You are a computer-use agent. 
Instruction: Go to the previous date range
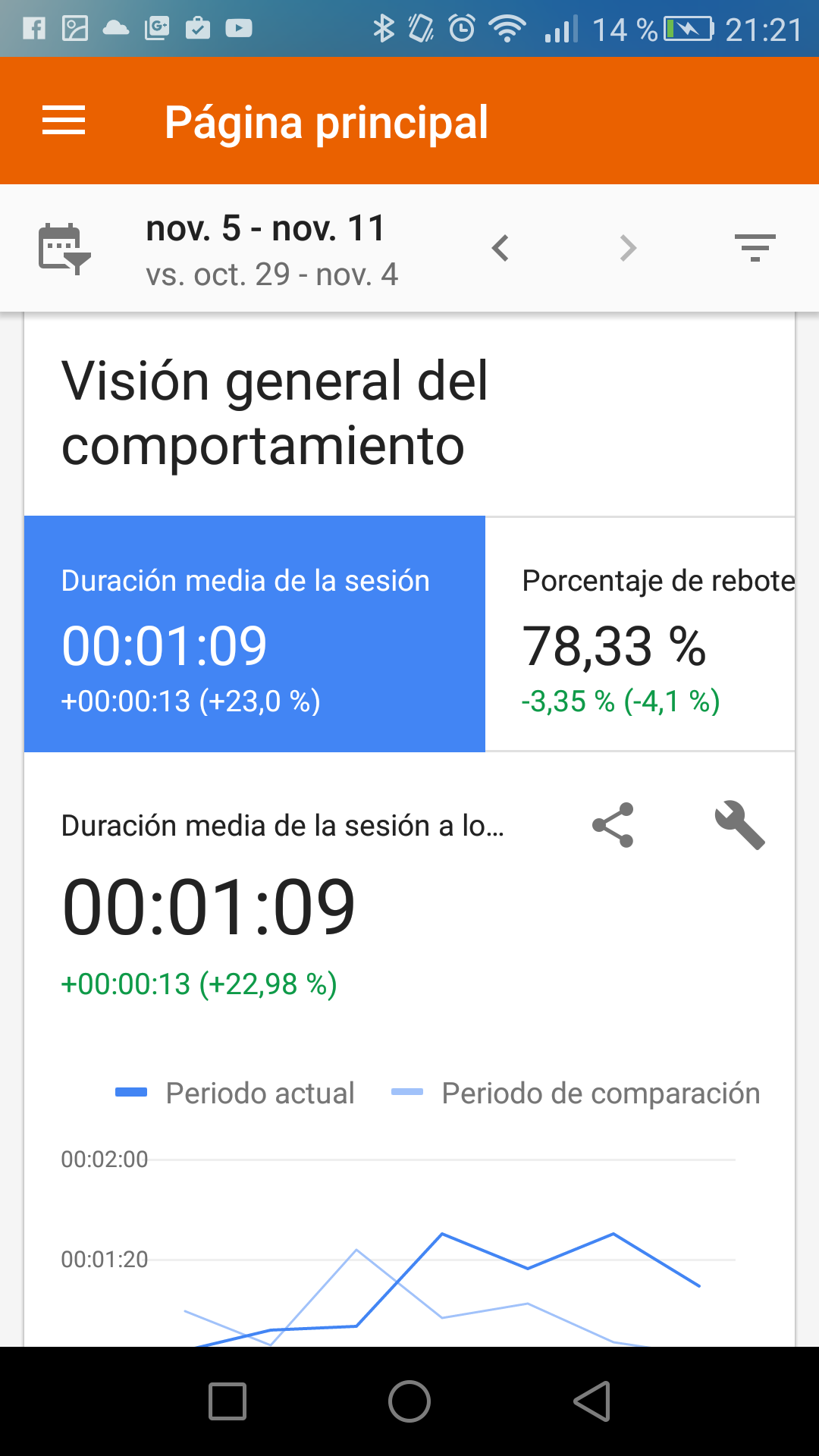[500, 248]
